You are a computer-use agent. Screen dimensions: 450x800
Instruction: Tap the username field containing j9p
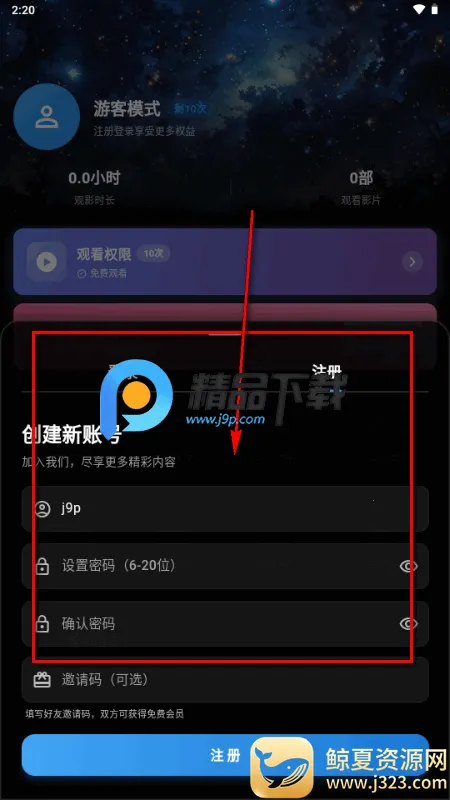pyautogui.click(x=225, y=509)
